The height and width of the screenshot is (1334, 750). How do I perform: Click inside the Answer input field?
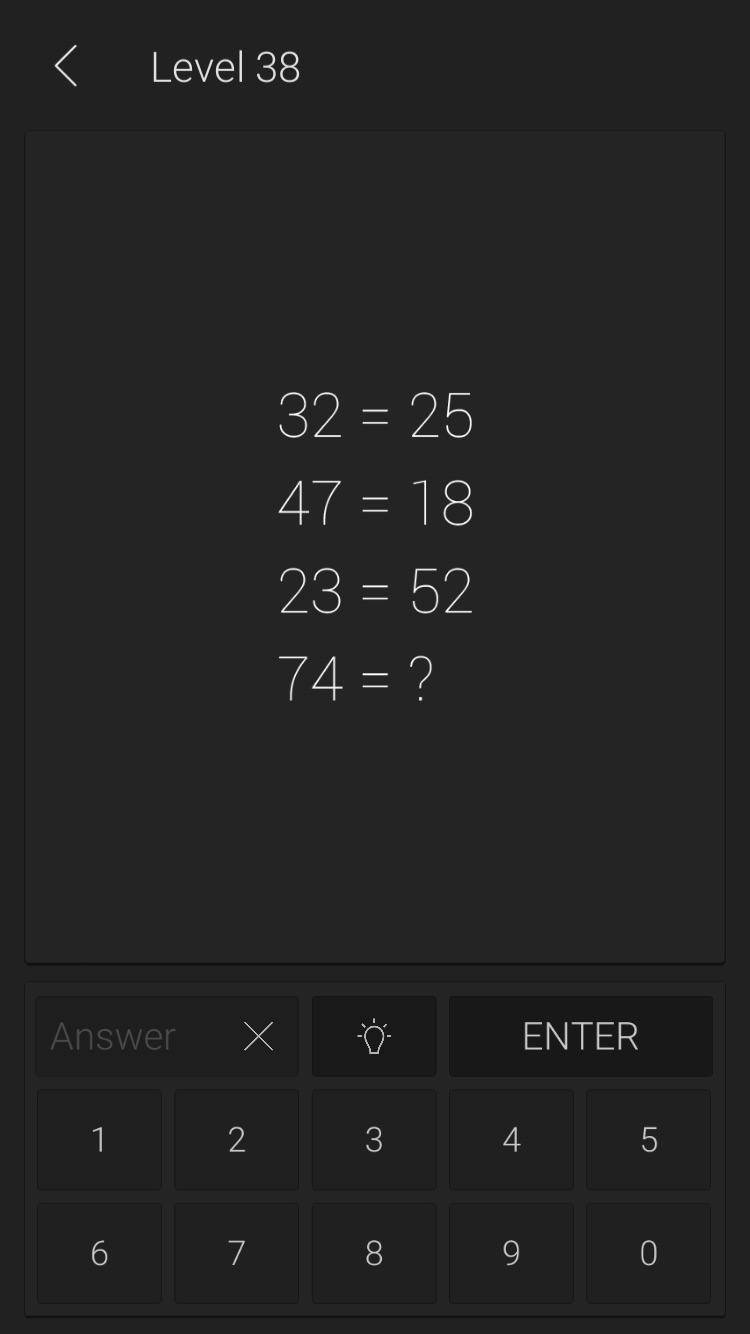tap(130, 1036)
